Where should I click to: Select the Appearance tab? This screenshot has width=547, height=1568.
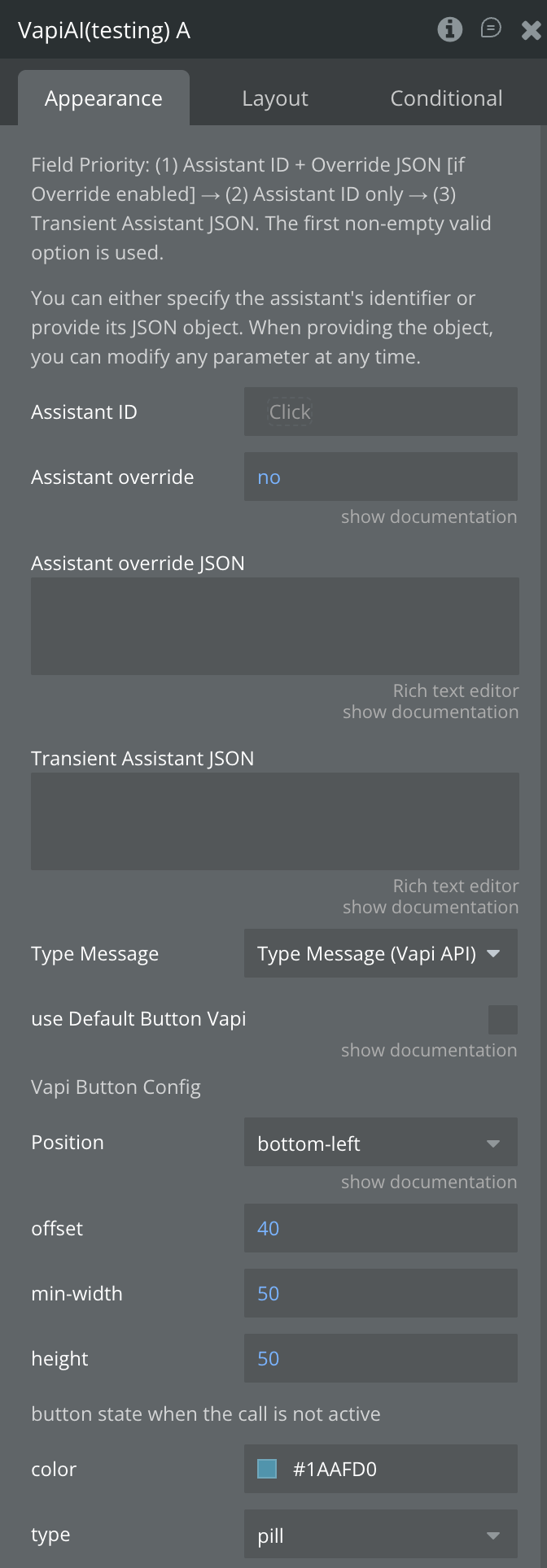103,98
